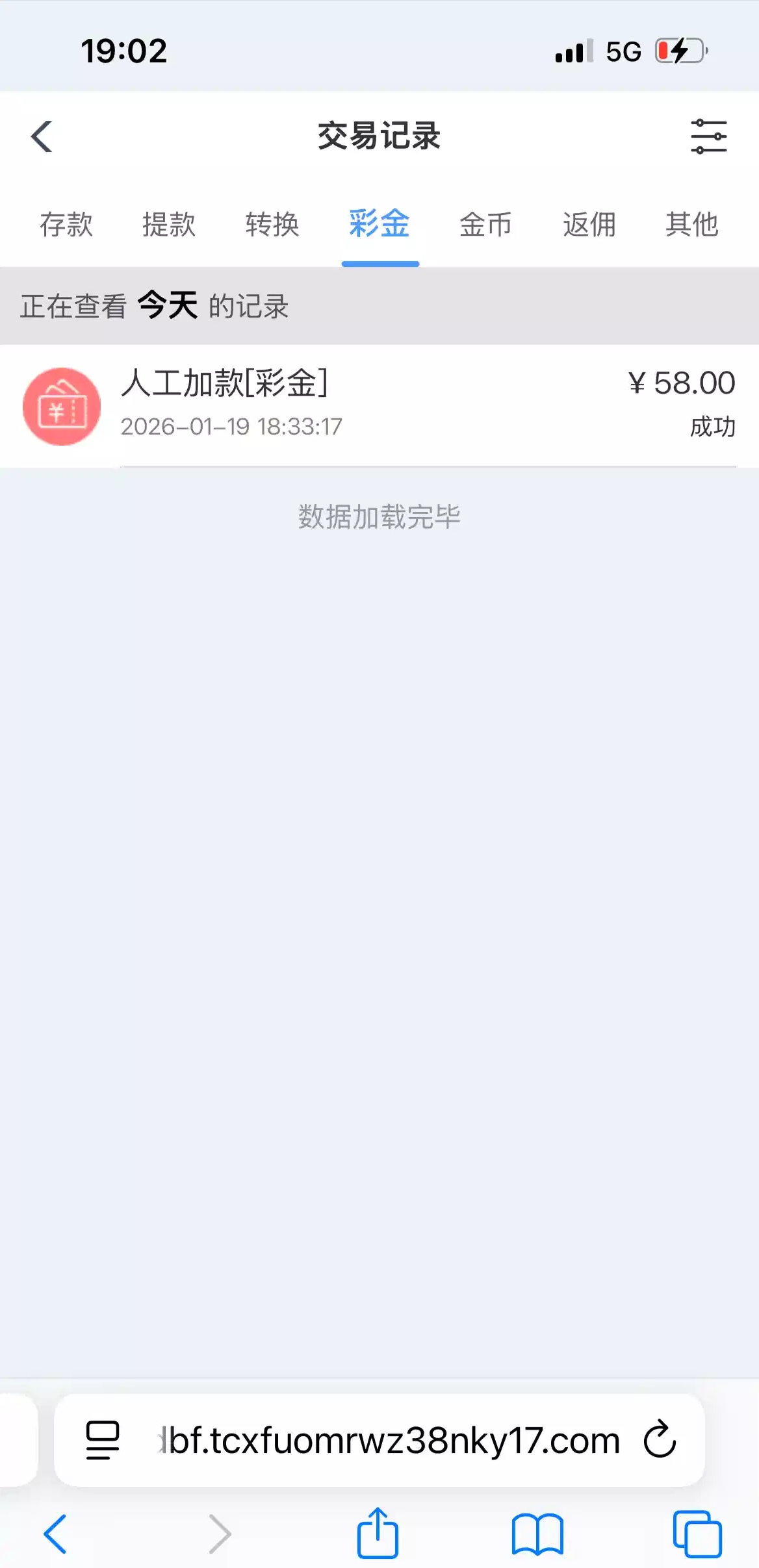The height and width of the screenshot is (1568, 759).
Task: Open the 金币 tab
Action: click(485, 225)
